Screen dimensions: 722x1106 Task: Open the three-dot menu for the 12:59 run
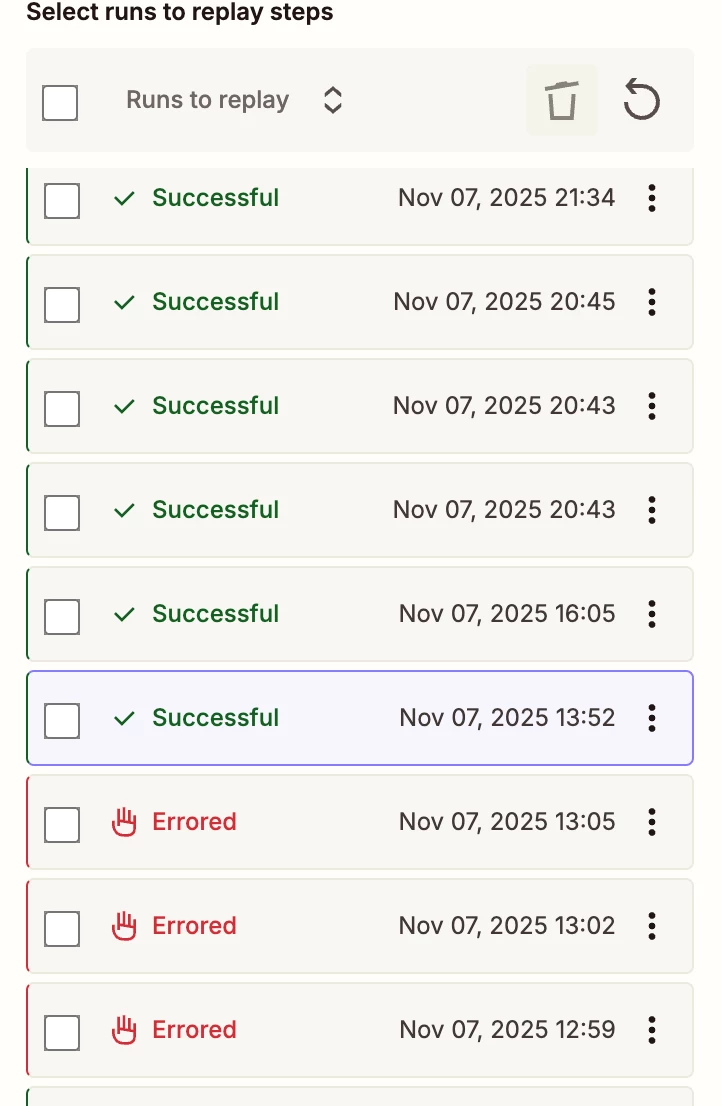pos(652,1030)
